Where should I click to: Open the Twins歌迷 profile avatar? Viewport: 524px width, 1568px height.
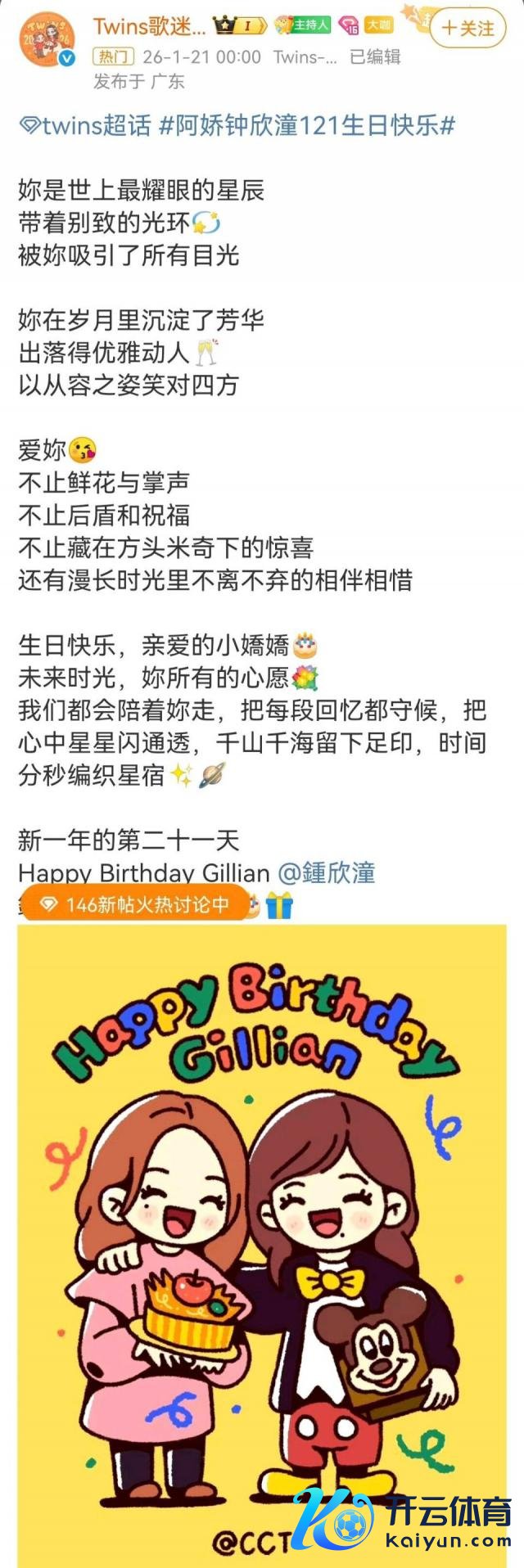coord(47,40)
